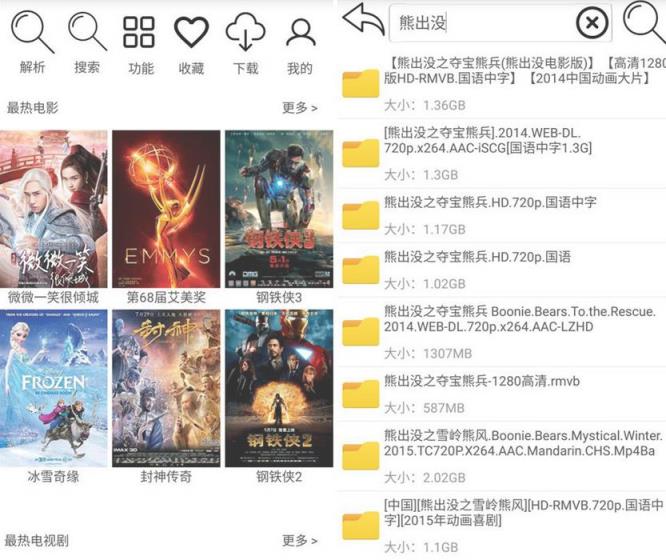View the 收藏 favorites

click(x=192, y=43)
